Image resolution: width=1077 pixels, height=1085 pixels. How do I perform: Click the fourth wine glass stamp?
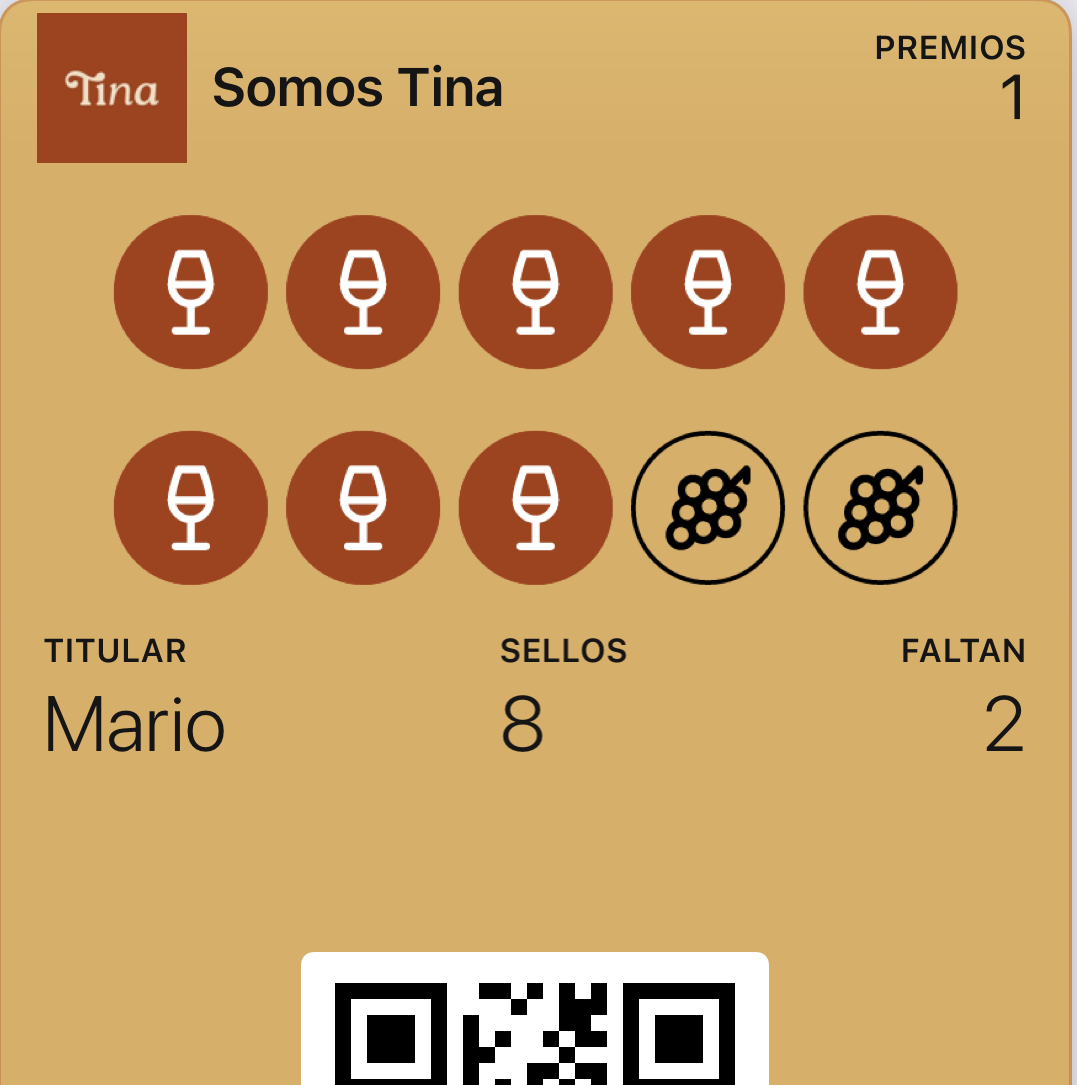click(708, 292)
